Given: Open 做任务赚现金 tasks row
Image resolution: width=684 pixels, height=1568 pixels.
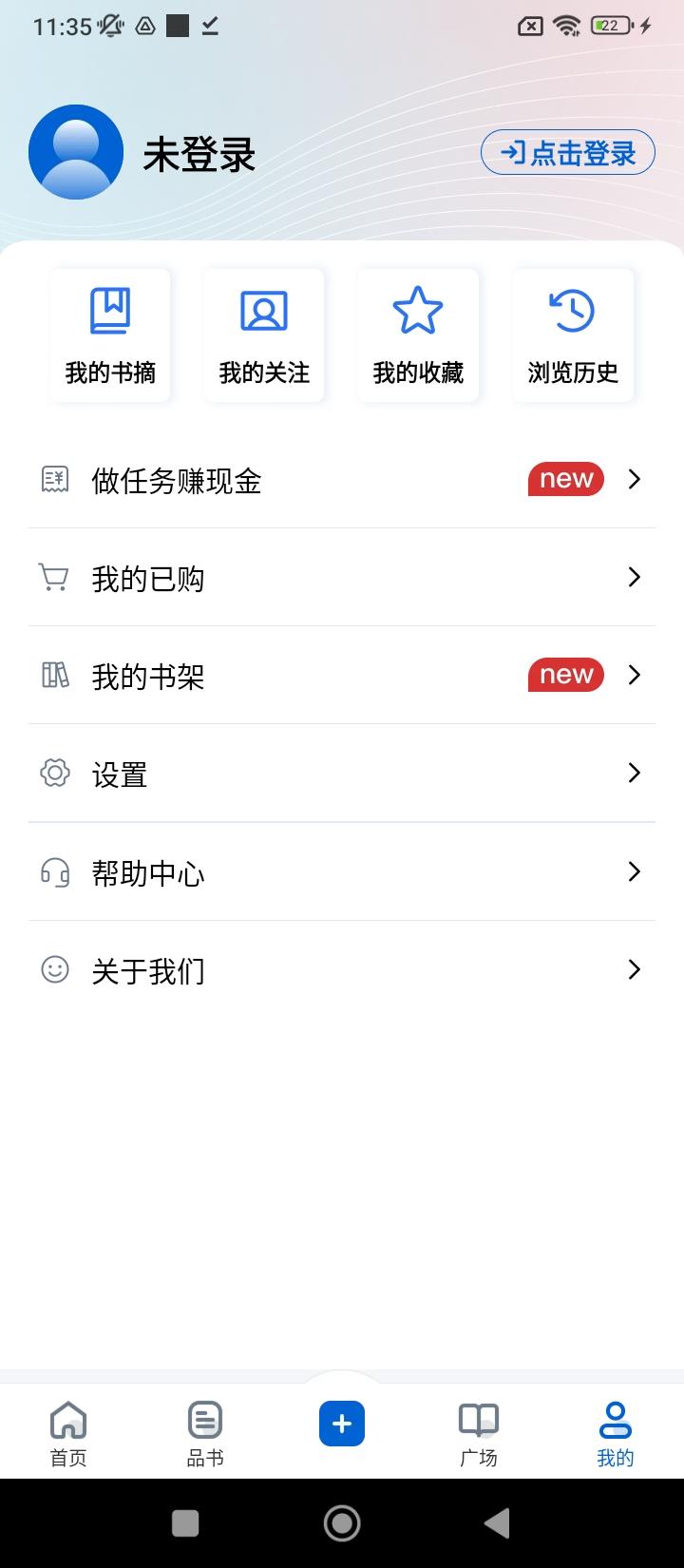Looking at the screenshot, I should click(x=342, y=480).
